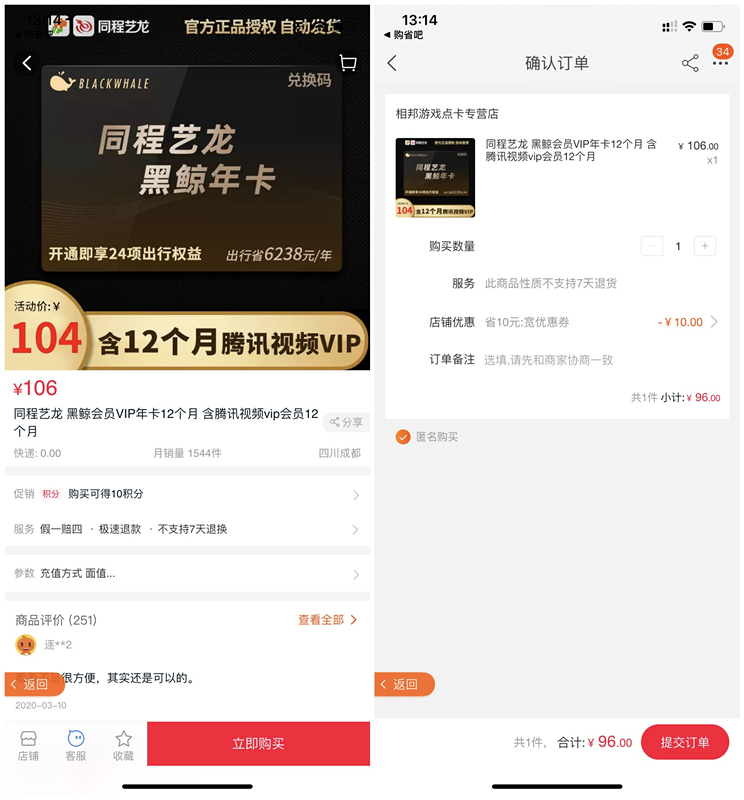Image resolution: width=744 pixels, height=800 pixels.
Task: Open the 服务 假一赔四 service row
Action: pos(187,529)
